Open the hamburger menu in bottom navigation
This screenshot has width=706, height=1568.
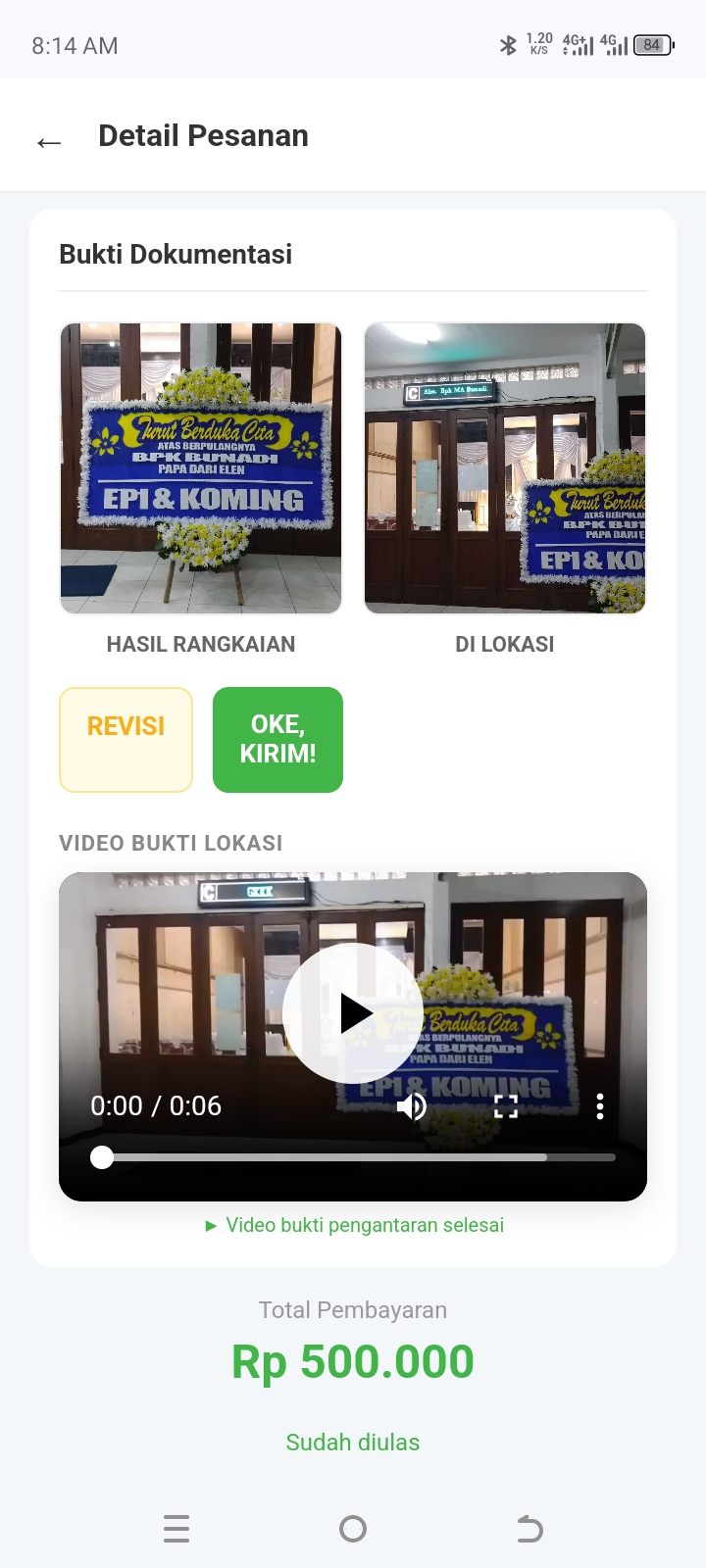[176, 1529]
